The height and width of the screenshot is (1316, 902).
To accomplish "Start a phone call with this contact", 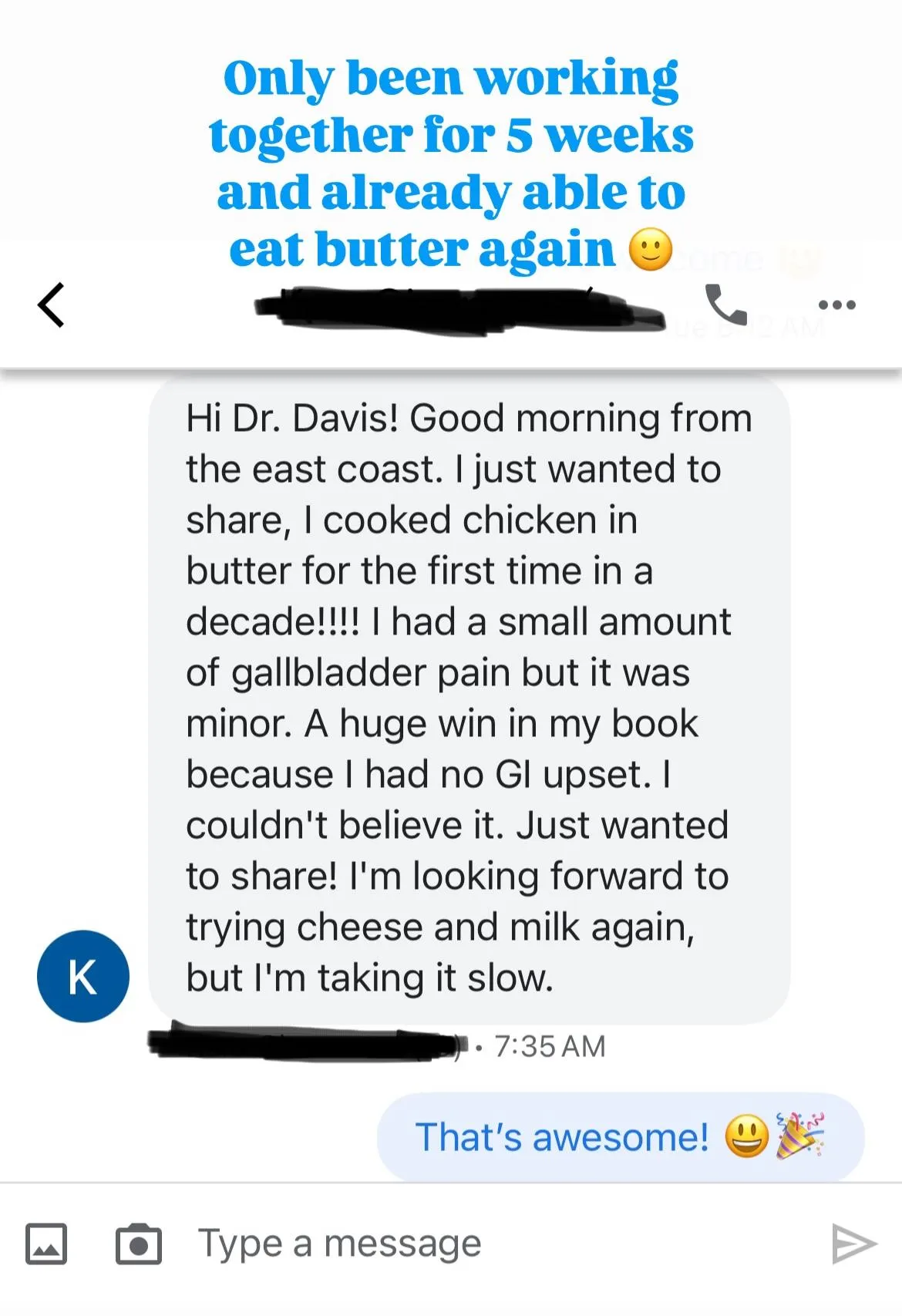I will (725, 305).
